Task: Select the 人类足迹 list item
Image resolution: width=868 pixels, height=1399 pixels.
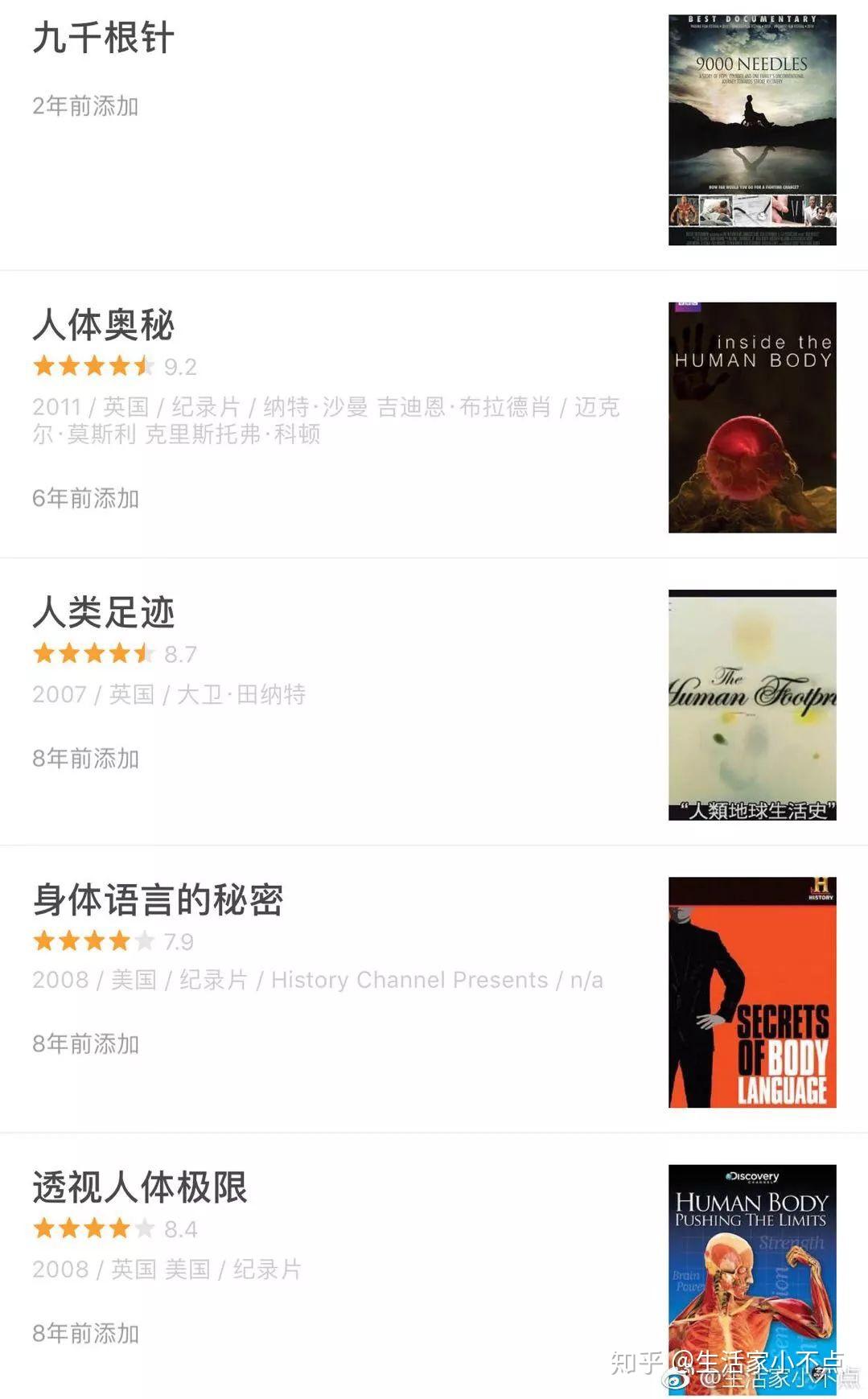Action: pos(104,612)
